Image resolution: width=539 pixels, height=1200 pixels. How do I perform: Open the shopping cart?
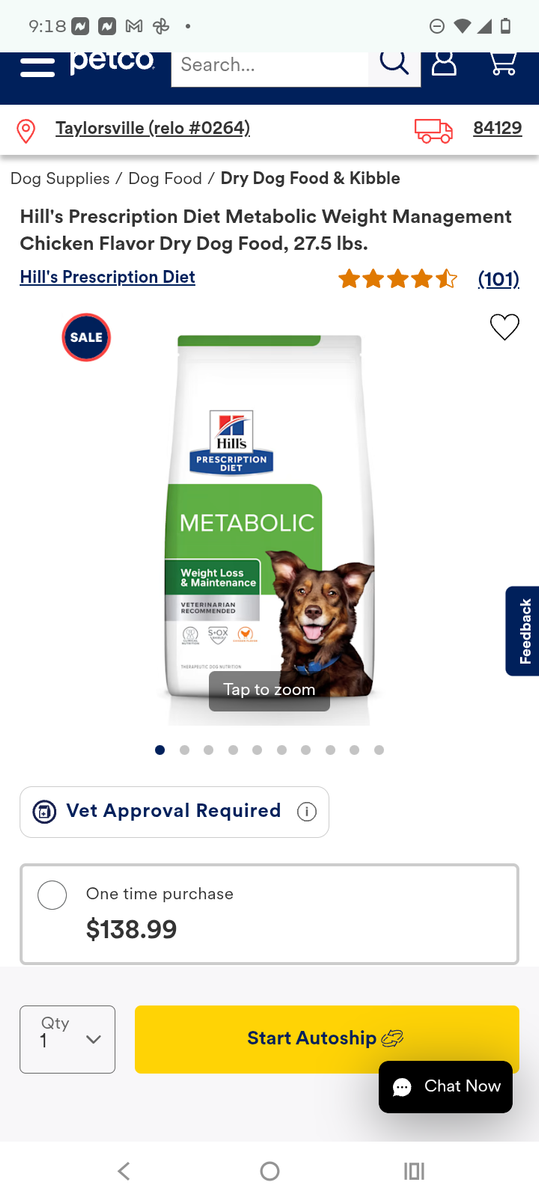click(x=503, y=63)
